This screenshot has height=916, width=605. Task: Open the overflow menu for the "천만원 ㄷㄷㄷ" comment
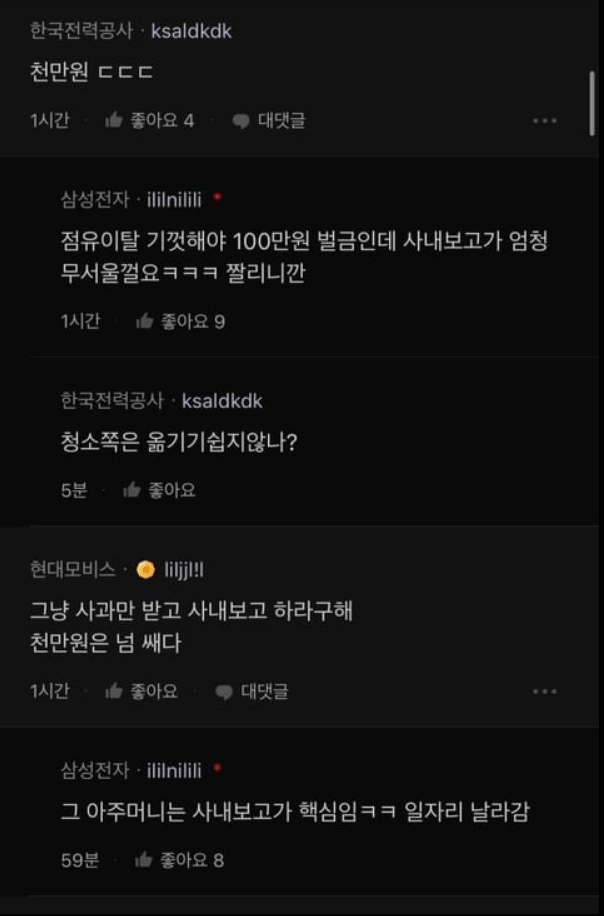click(x=544, y=121)
